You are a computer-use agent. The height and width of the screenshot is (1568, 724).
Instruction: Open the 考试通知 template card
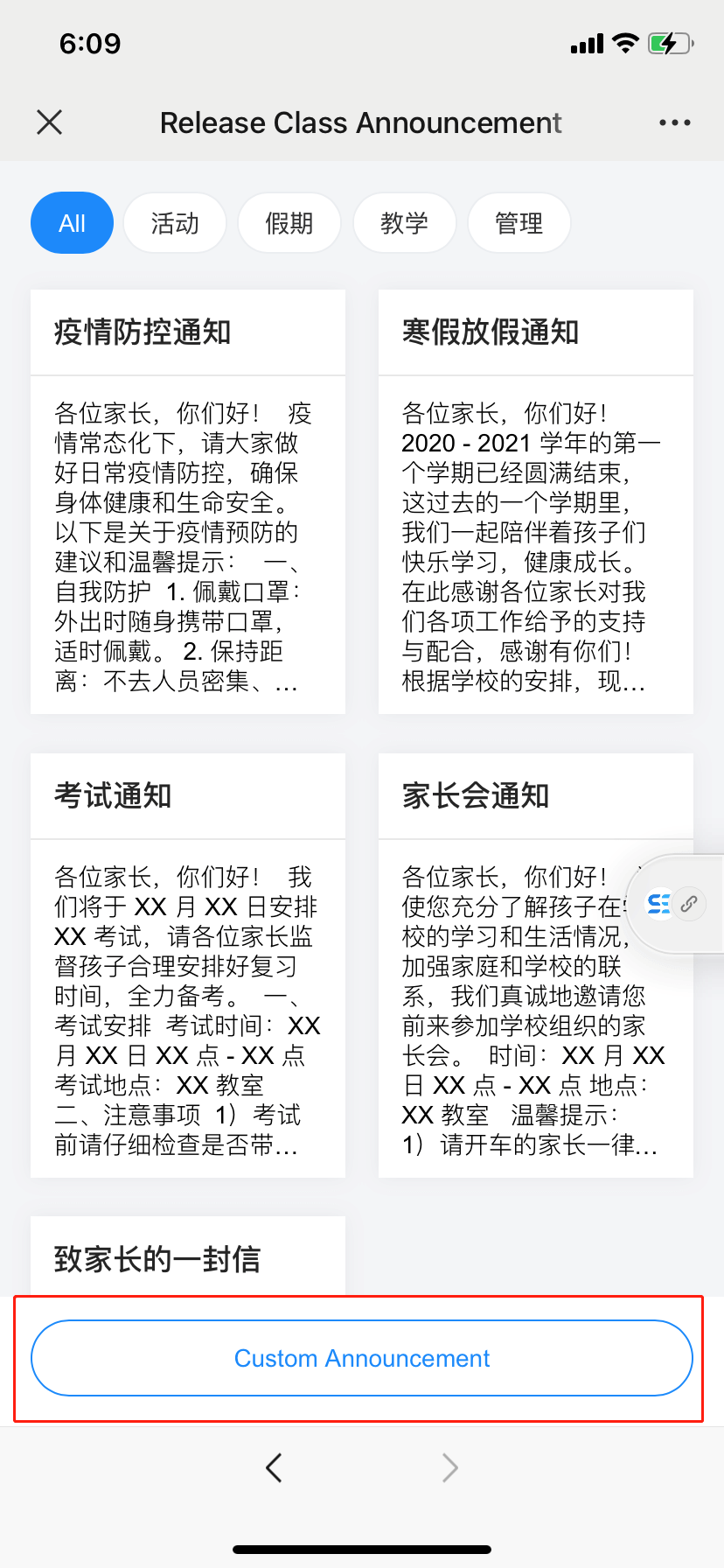(188, 964)
